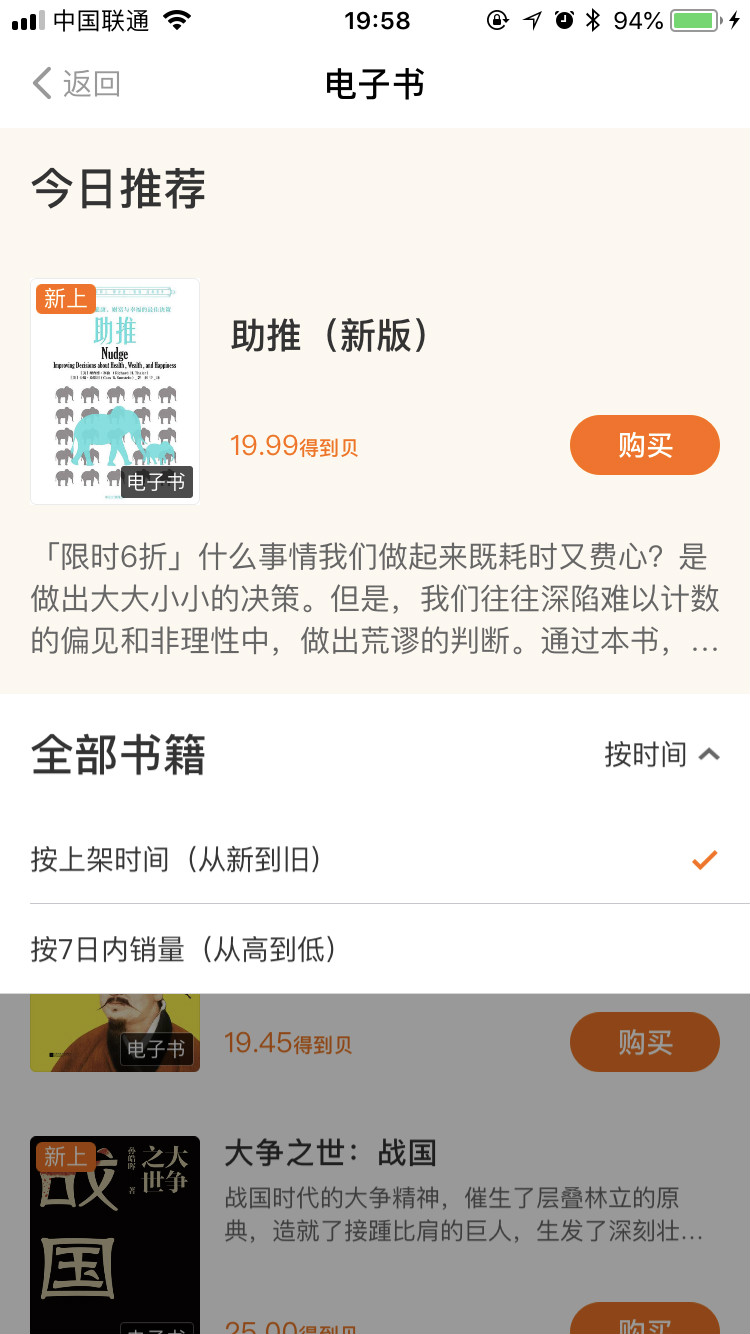
Task: Collapse the 按时间 sort dropdown
Action: [661, 755]
